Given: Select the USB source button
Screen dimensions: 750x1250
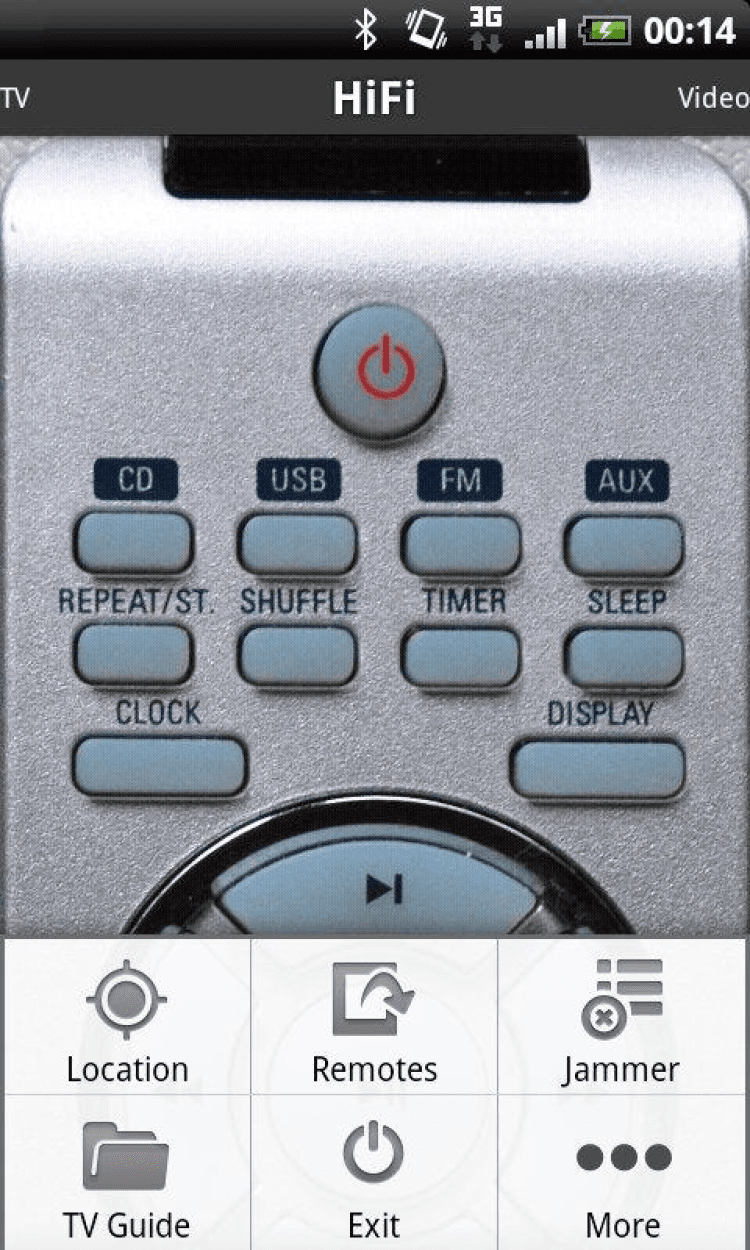Looking at the screenshot, I should (x=297, y=545).
